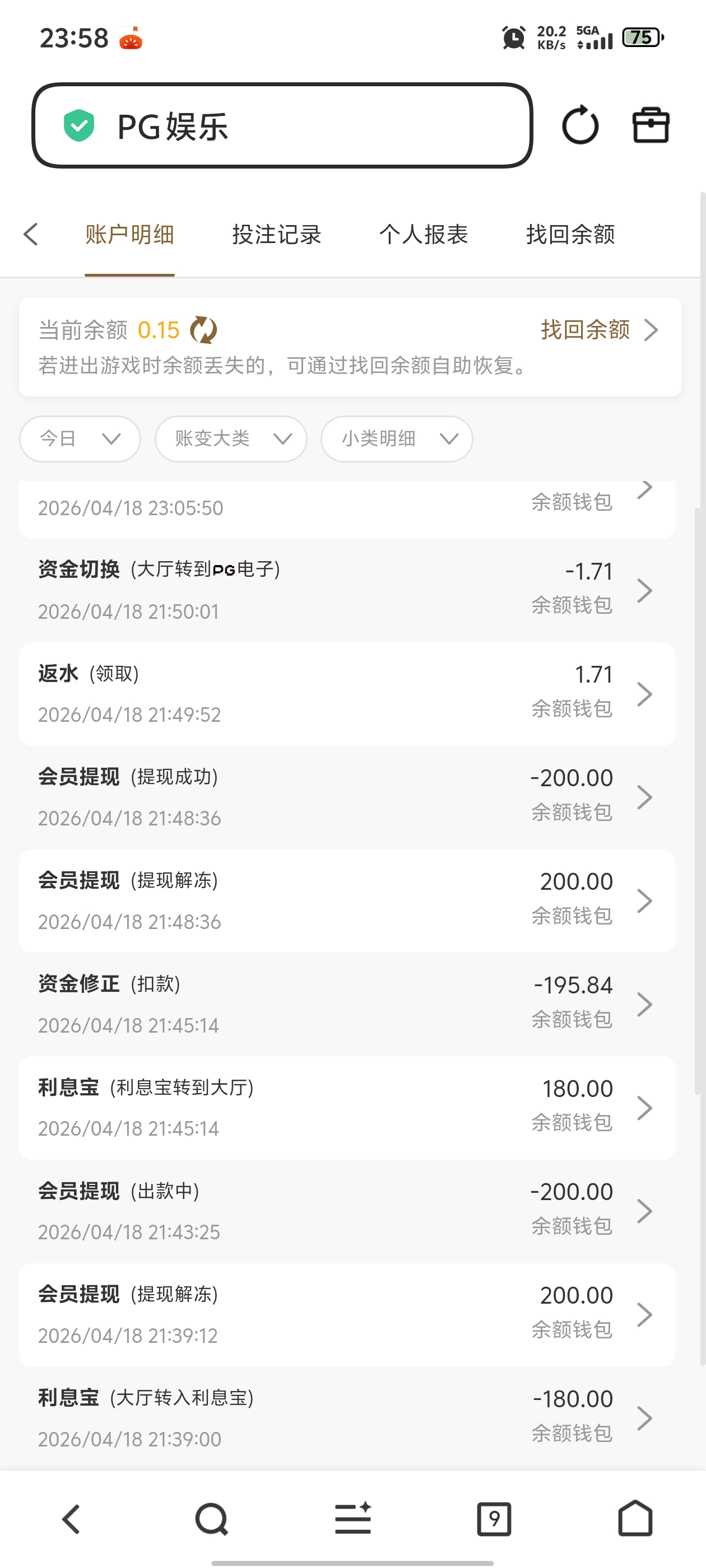
Task: Open the 资金修正 (扣款) -195.84 entry
Action: pyautogui.click(x=347, y=1004)
